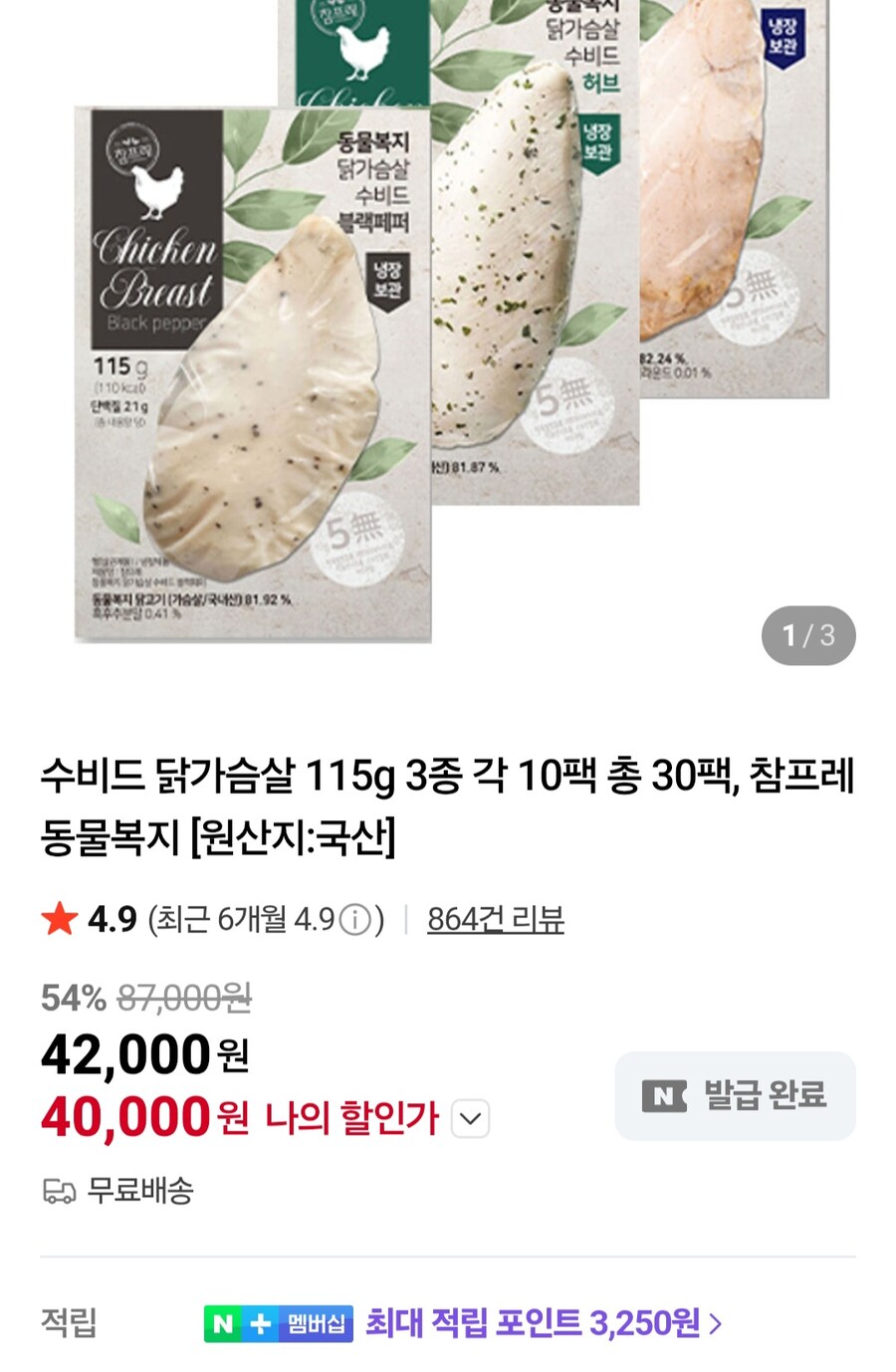
Task: Click the N logo on the coupon button
Action: 665,1095
